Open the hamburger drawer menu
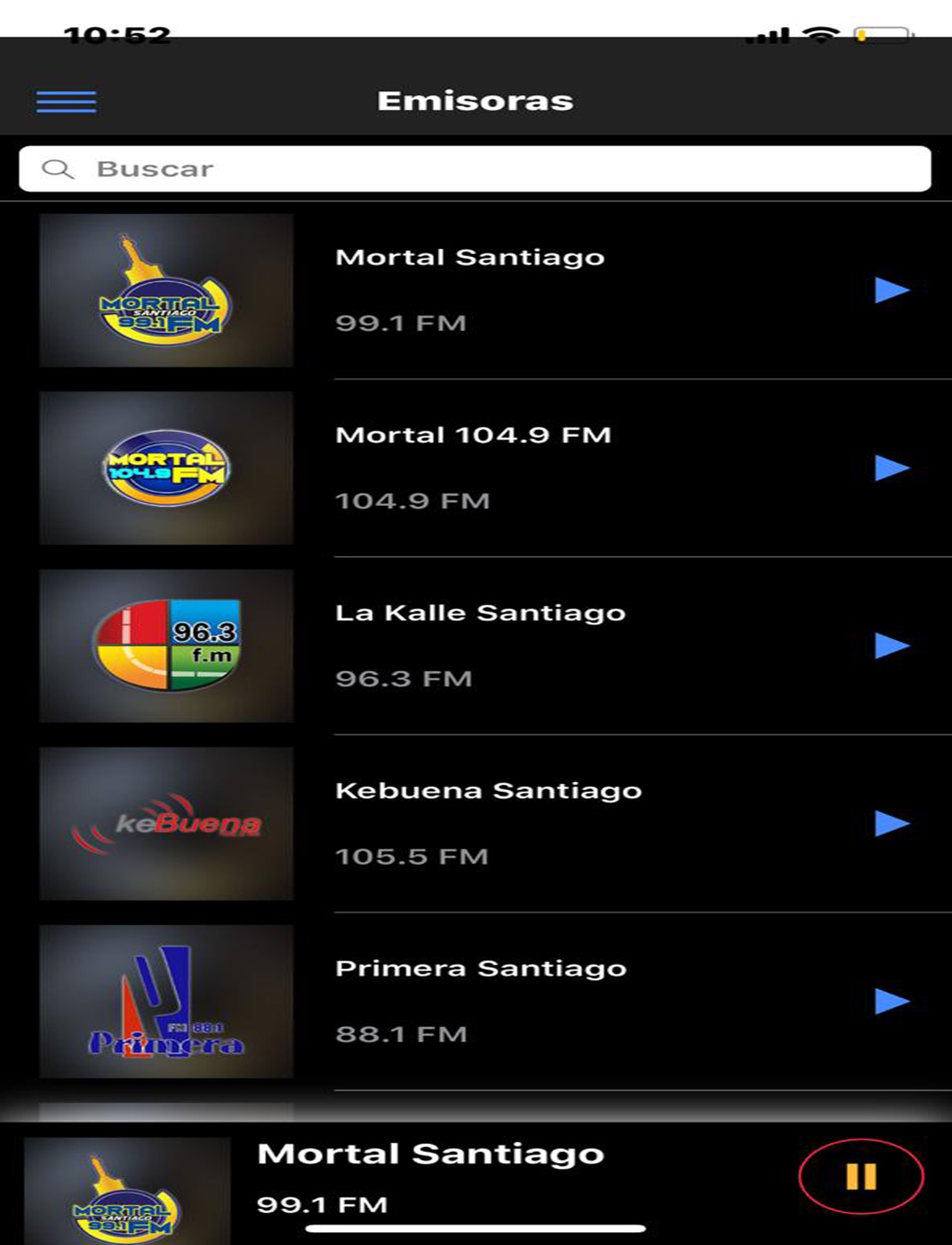 pyautogui.click(x=66, y=102)
